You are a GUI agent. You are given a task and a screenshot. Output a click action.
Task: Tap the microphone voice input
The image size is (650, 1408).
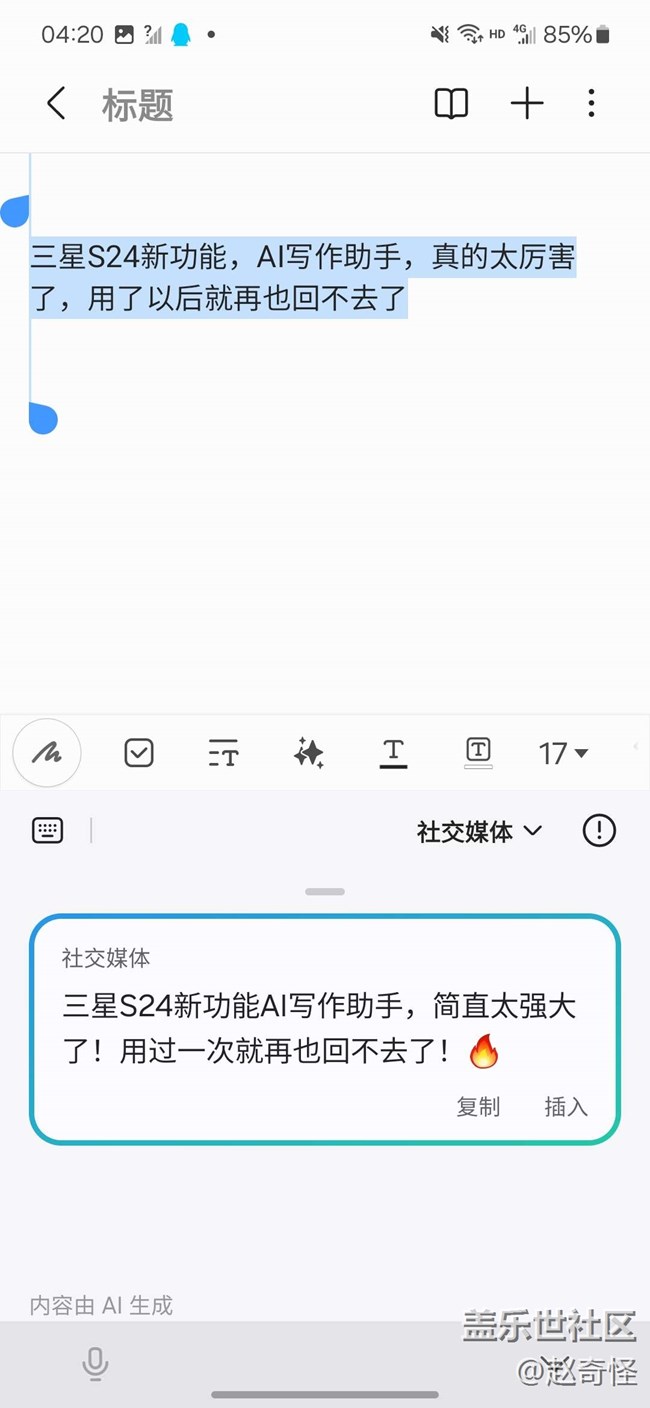[x=95, y=1364]
